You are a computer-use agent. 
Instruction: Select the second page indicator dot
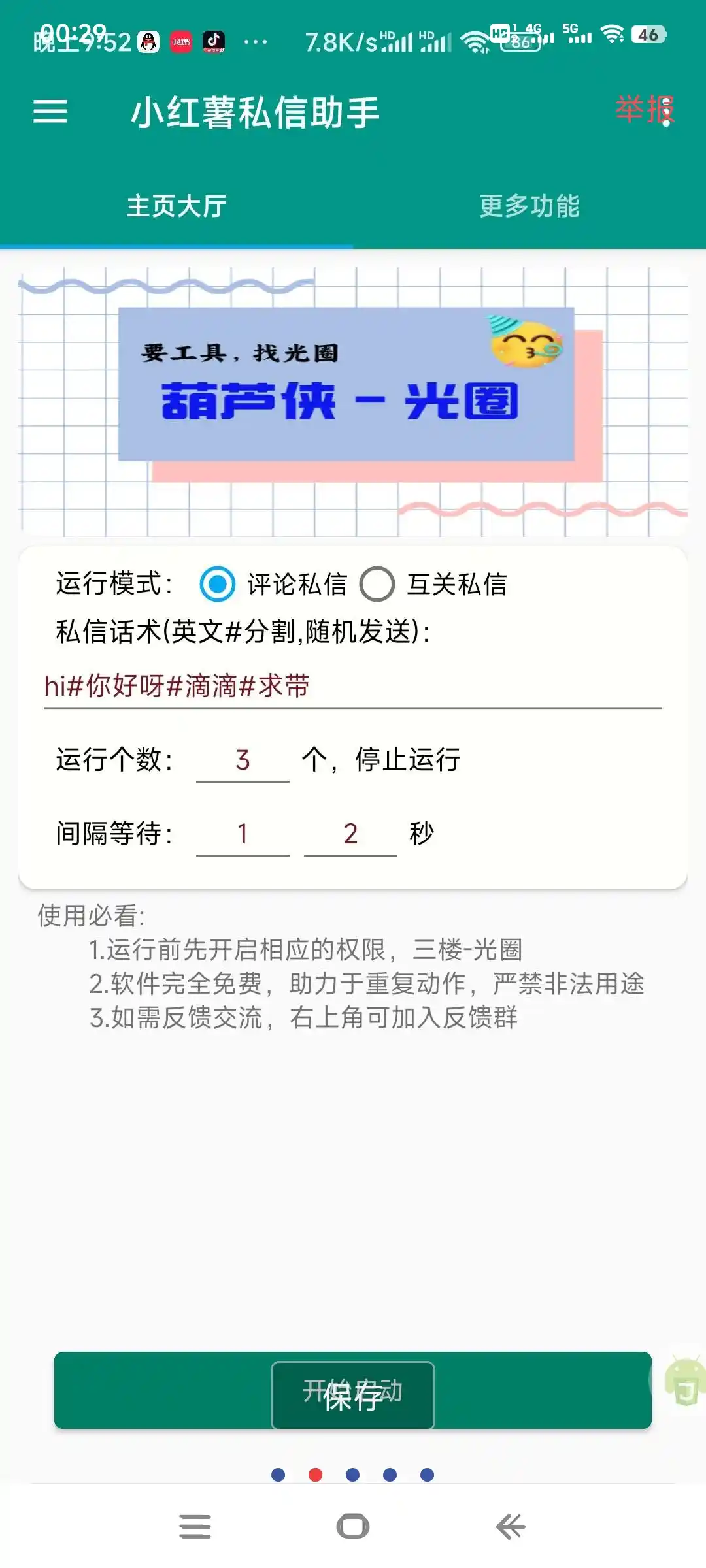pyautogui.click(x=316, y=1473)
